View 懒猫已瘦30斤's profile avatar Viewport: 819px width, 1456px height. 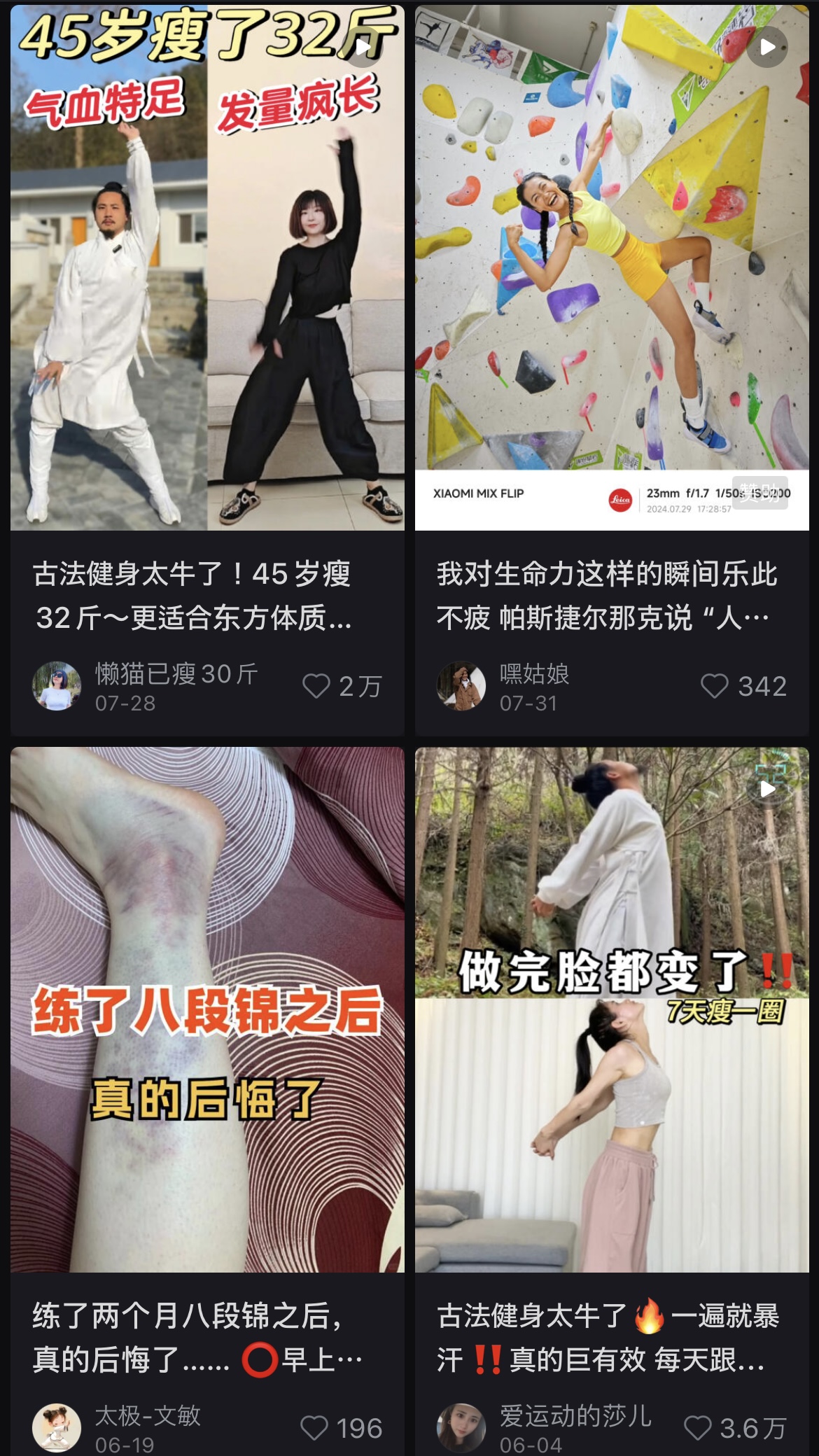pos(57,686)
